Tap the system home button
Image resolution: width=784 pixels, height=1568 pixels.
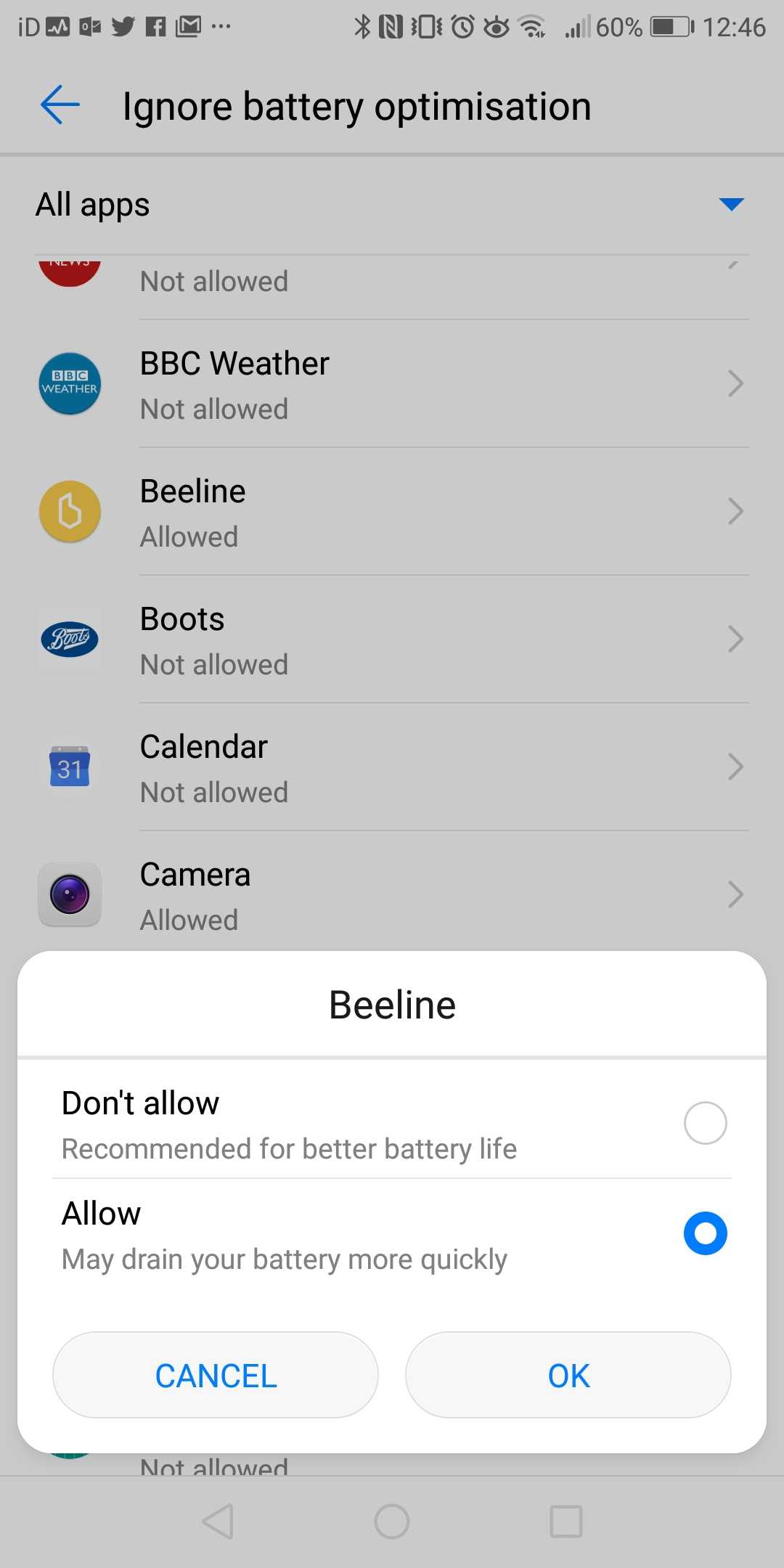(392, 1522)
